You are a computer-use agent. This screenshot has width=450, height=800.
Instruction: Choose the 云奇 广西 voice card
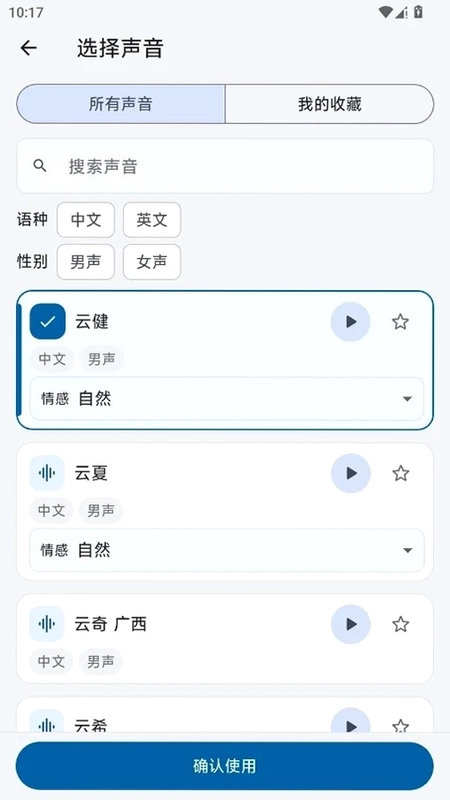[x=225, y=639]
